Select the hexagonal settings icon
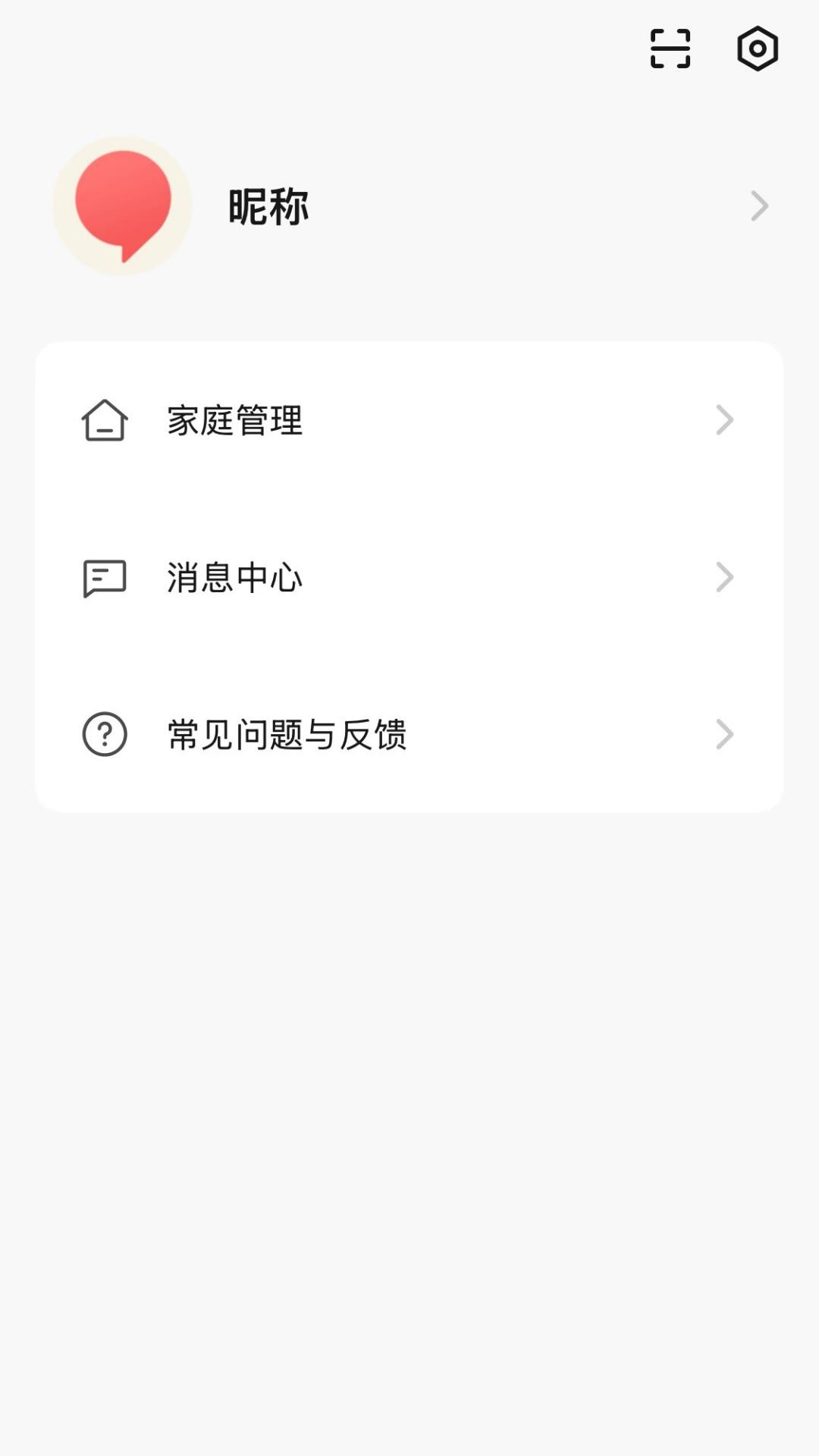The image size is (819, 1456). click(758, 49)
